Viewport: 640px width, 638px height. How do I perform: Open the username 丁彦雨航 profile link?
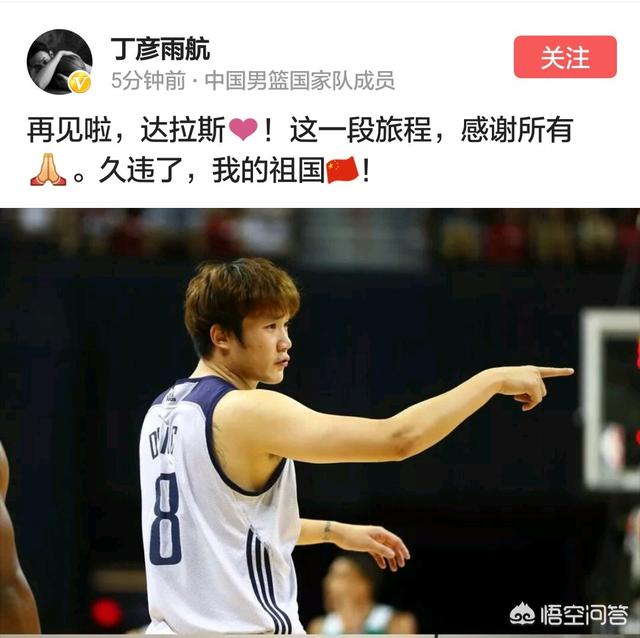point(160,48)
